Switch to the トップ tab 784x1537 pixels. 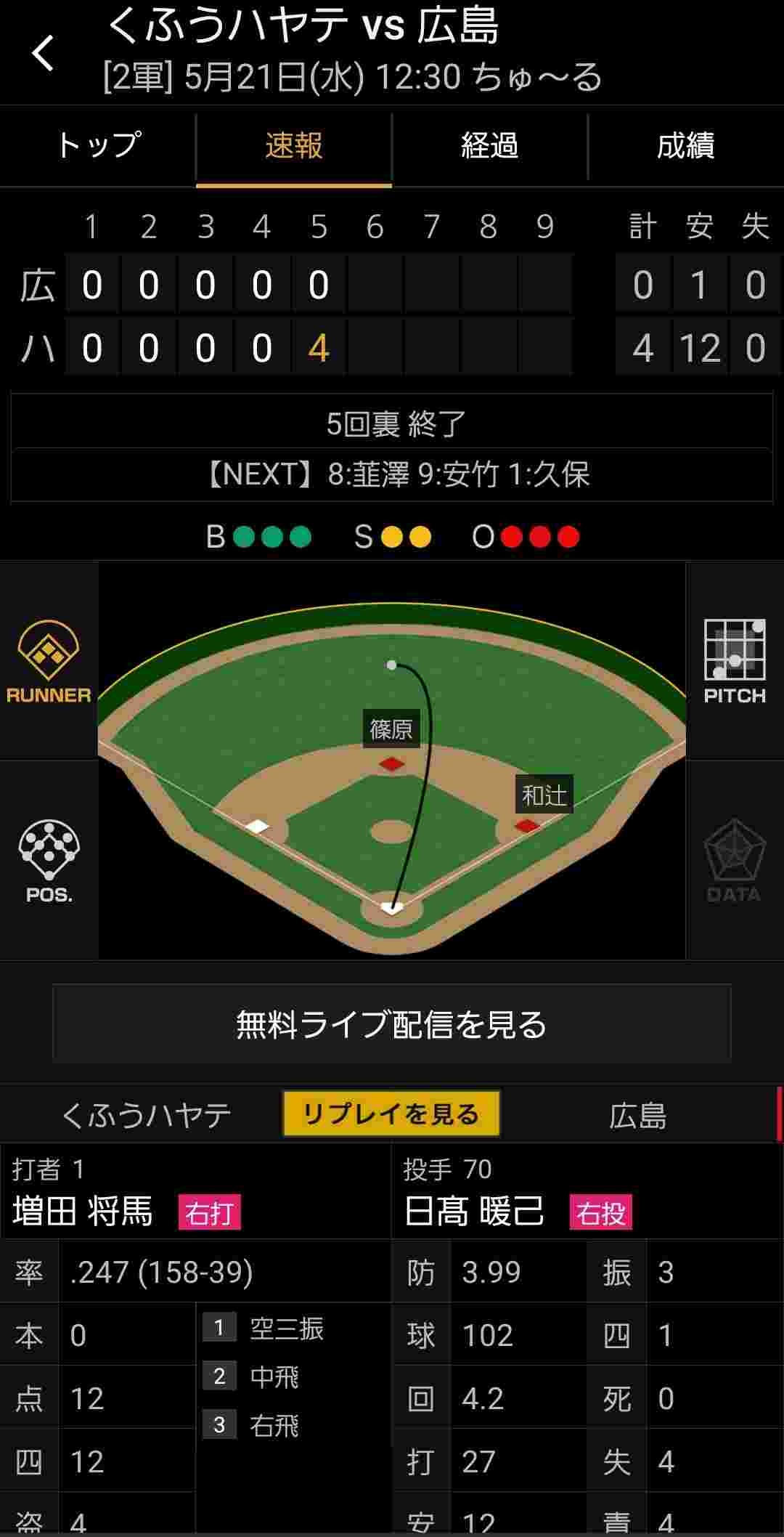(x=98, y=145)
